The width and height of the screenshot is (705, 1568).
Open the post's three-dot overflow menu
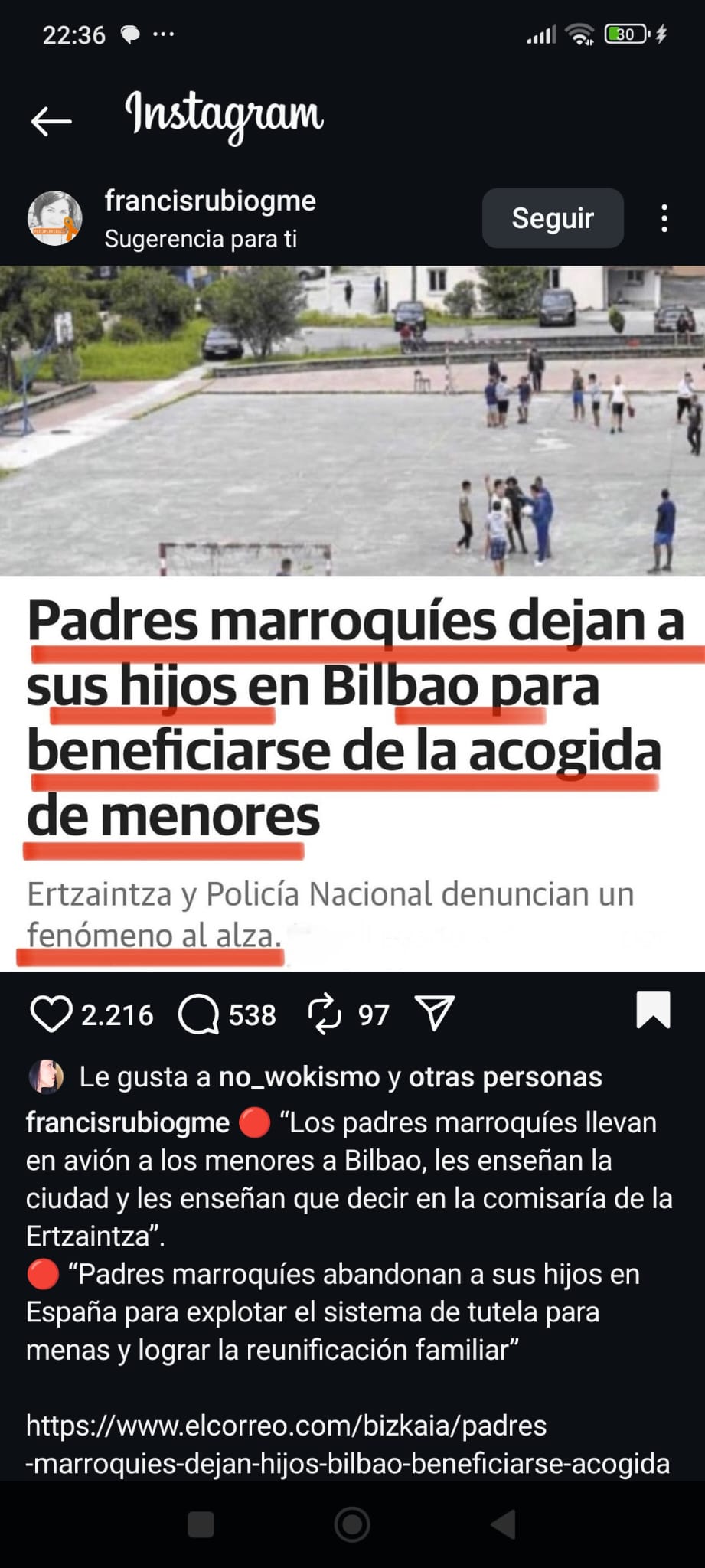click(x=664, y=218)
